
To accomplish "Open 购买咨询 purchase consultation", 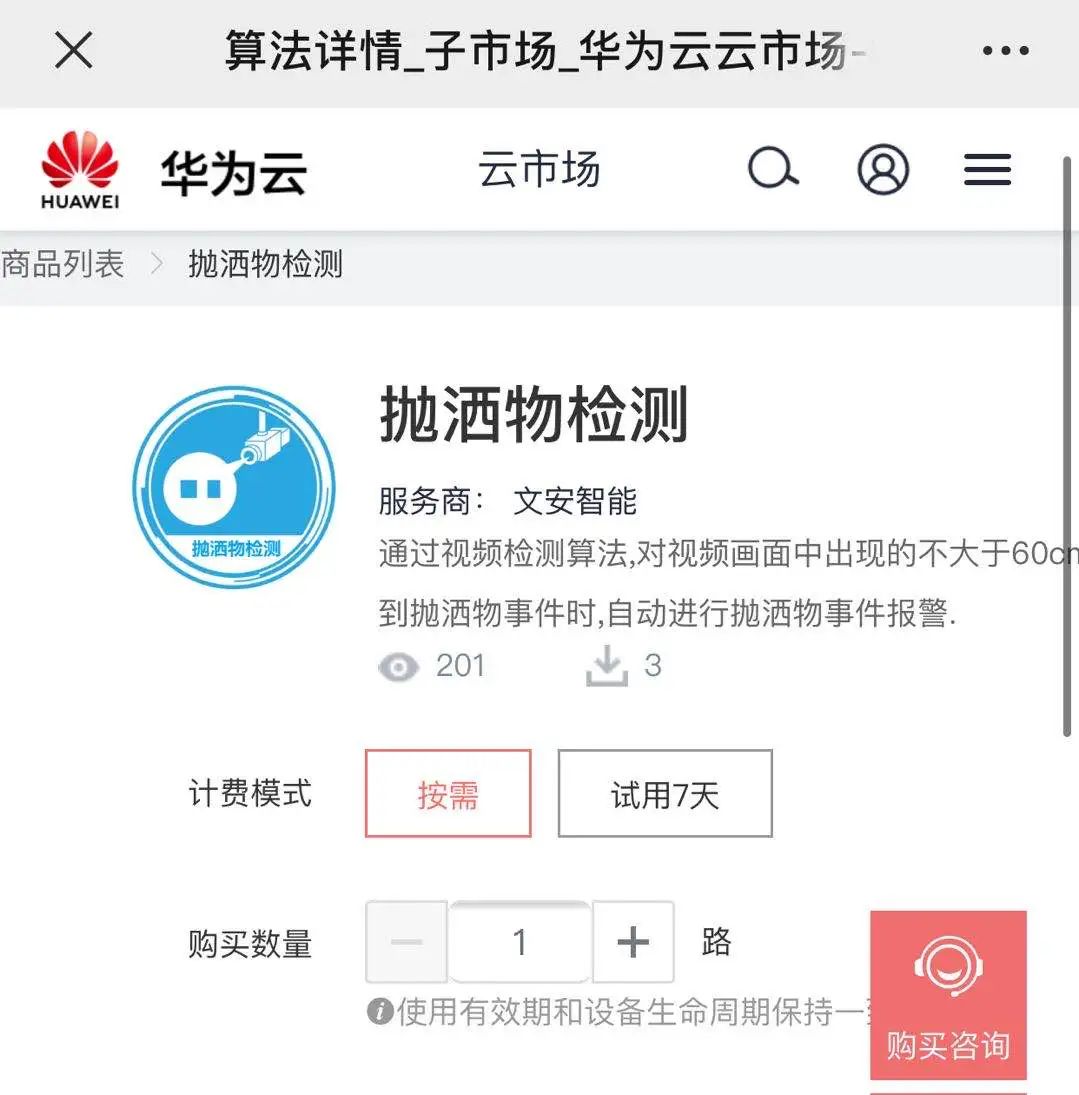I will coord(947,996).
